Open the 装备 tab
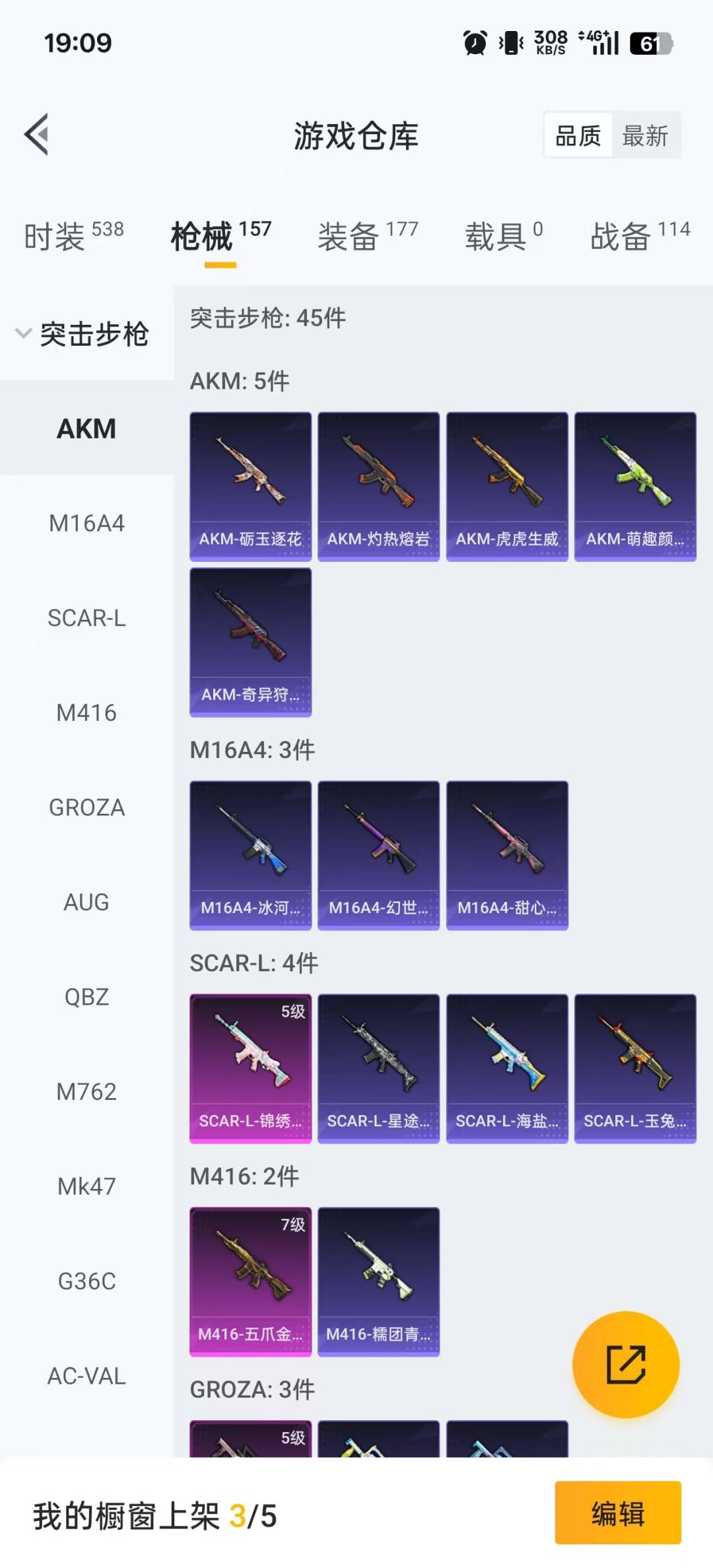Viewport: 713px width, 1568px height. click(x=368, y=236)
